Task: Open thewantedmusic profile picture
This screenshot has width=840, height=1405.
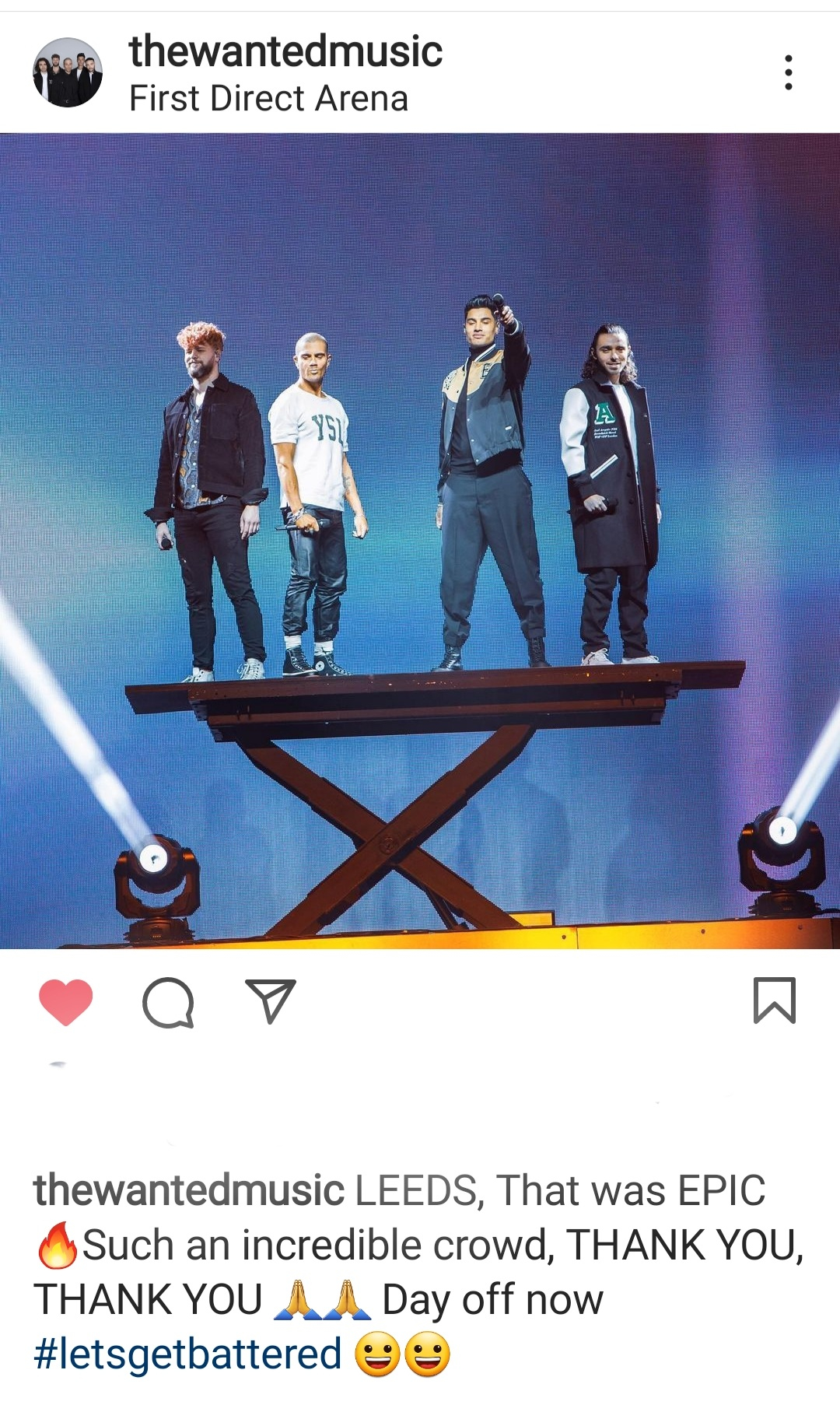Action: (x=68, y=72)
